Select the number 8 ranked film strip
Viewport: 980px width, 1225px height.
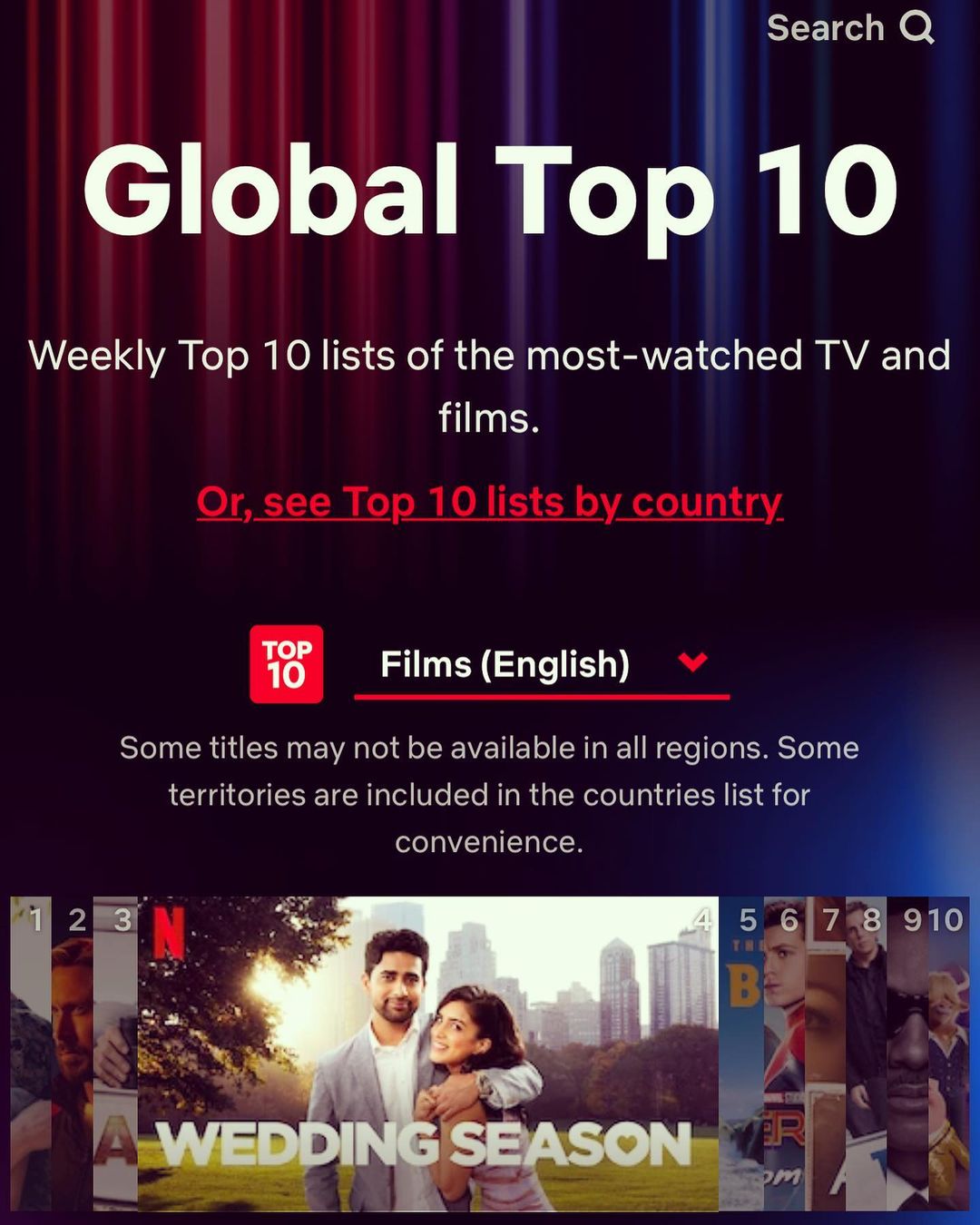point(867,1053)
